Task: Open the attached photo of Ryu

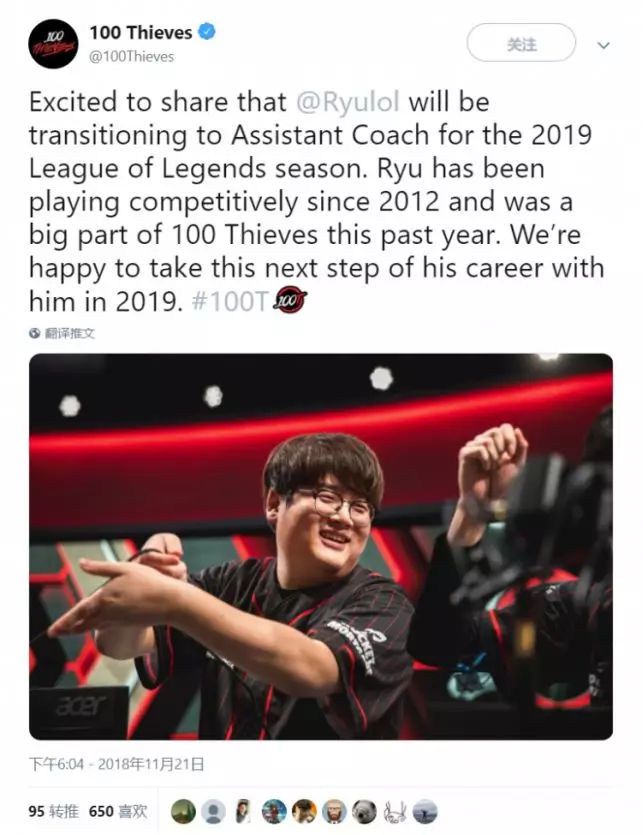Action: (320, 546)
